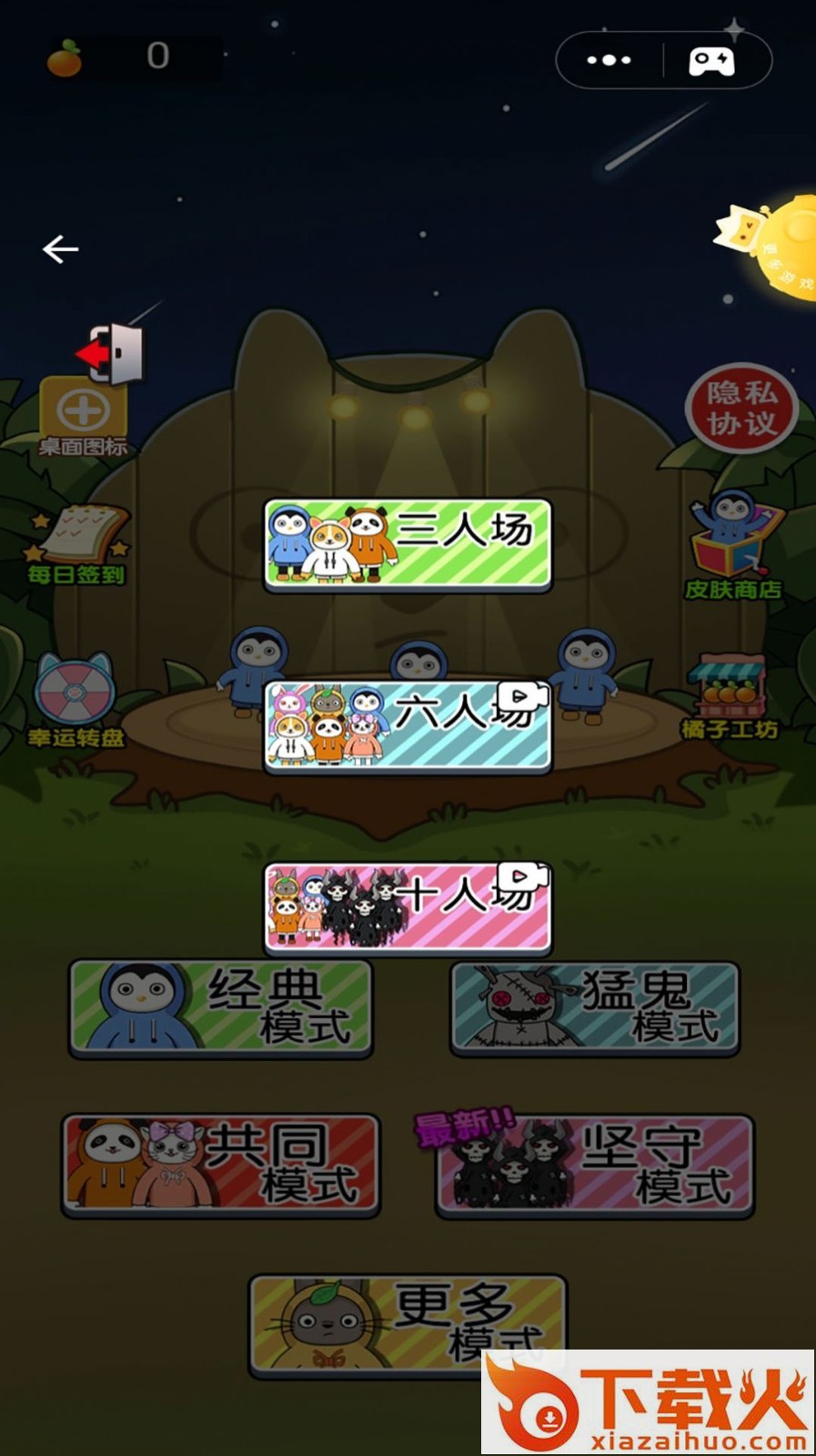Viewport: 816px width, 1456px height.
Task: Open the three-dot mini program menu
Action: point(609,61)
